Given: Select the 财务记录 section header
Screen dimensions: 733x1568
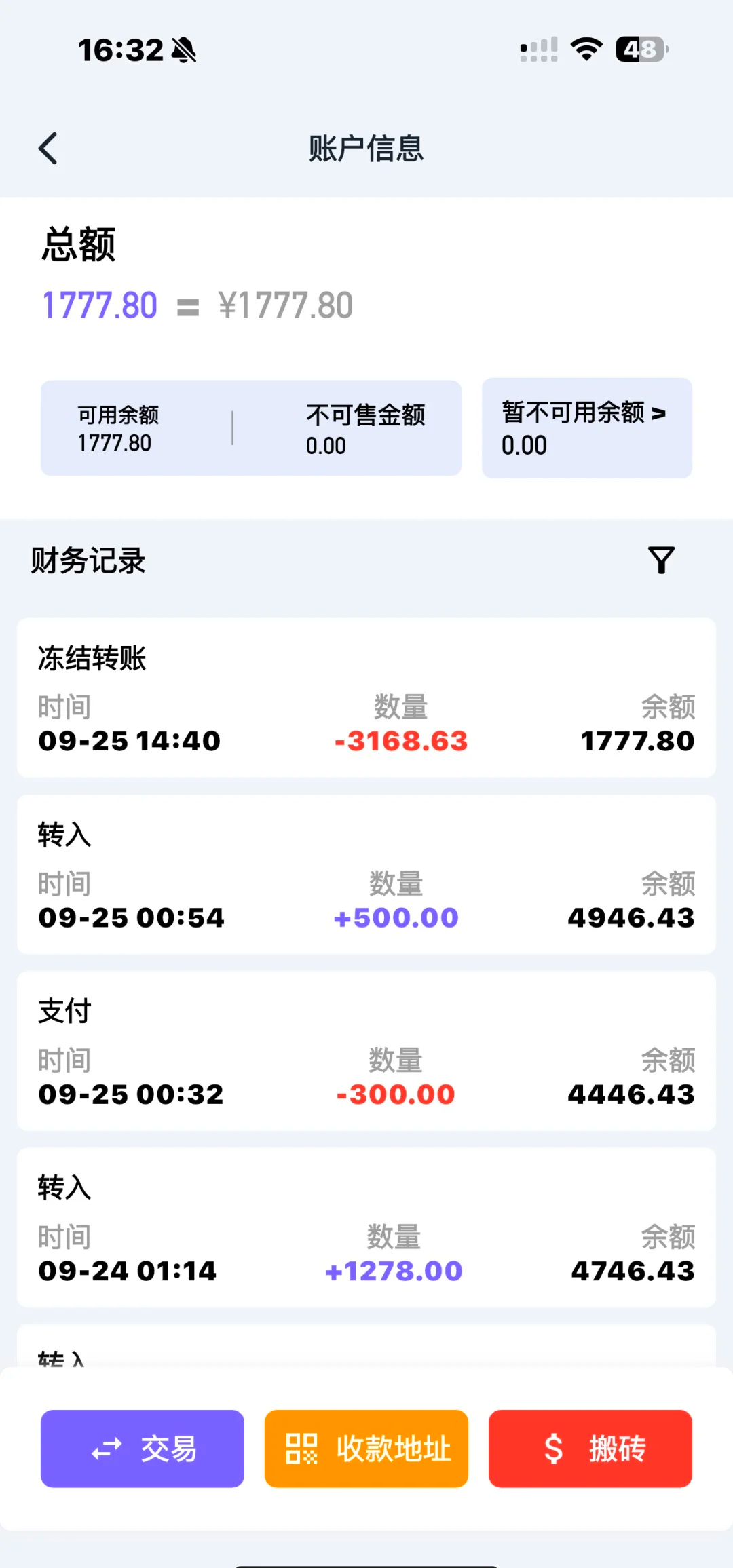Looking at the screenshot, I should click(x=88, y=560).
